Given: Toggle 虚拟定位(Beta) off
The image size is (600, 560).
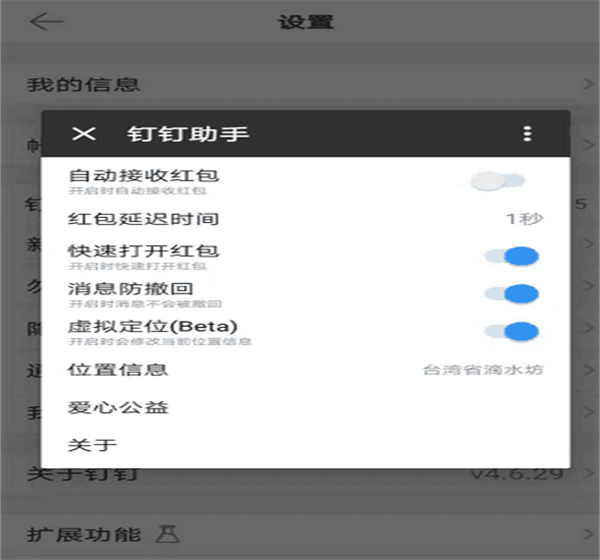Looking at the screenshot, I should pyautogui.click(x=511, y=332).
